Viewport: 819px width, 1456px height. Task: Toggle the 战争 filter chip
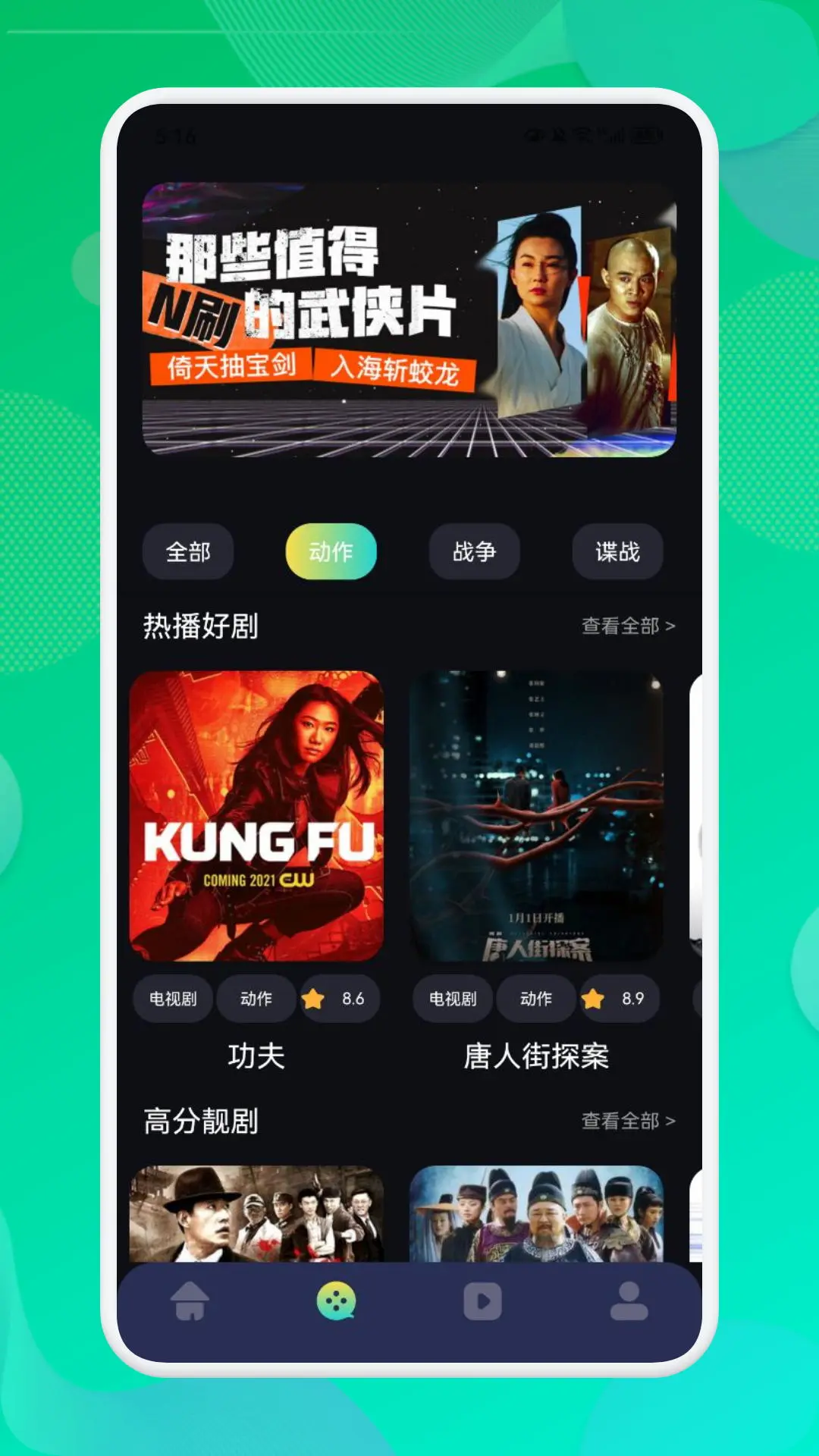pos(474,552)
